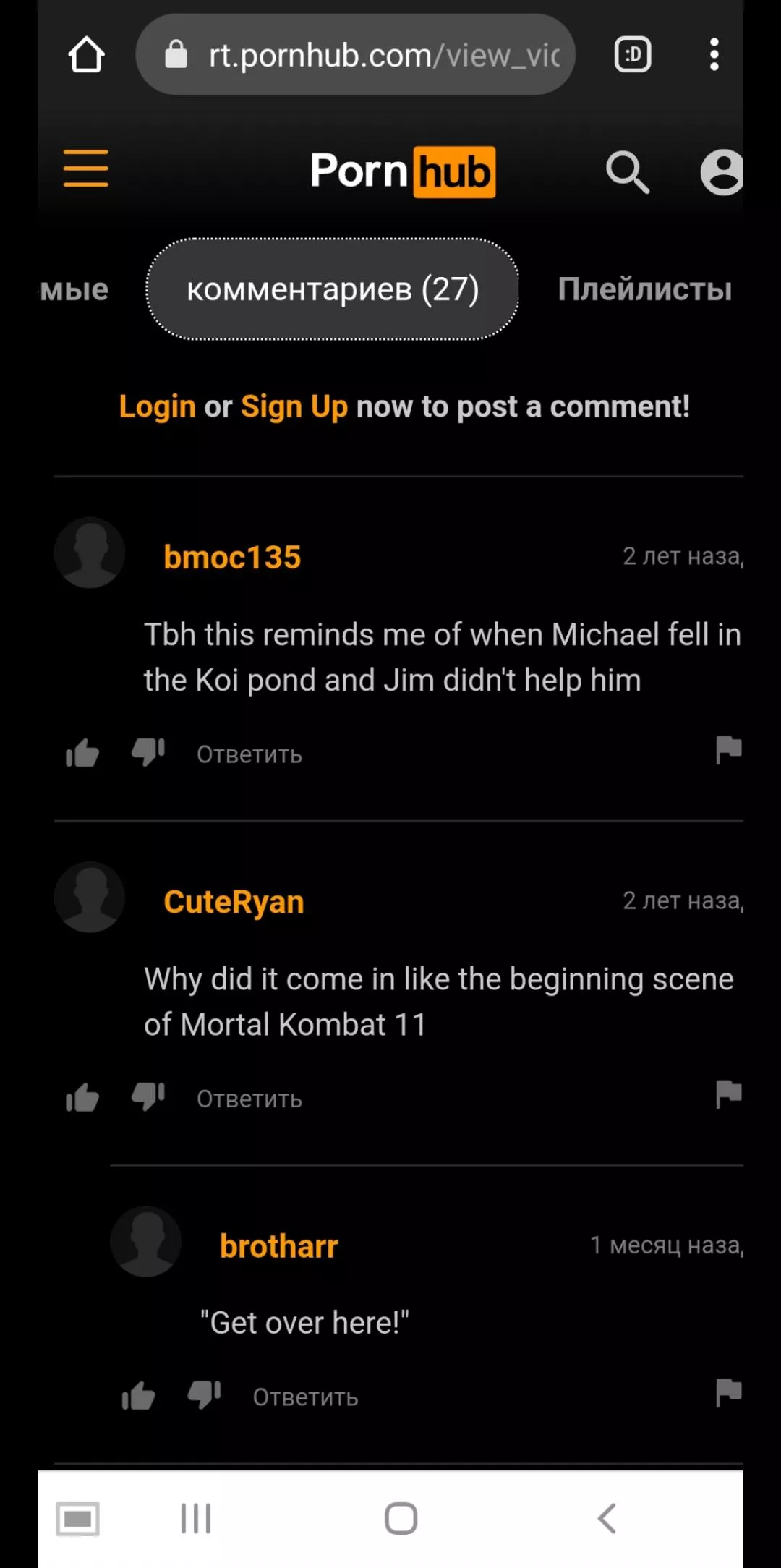Report CuteRyan's comment with the flag
The image size is (781, 1568).
[x=728, y=1094]
